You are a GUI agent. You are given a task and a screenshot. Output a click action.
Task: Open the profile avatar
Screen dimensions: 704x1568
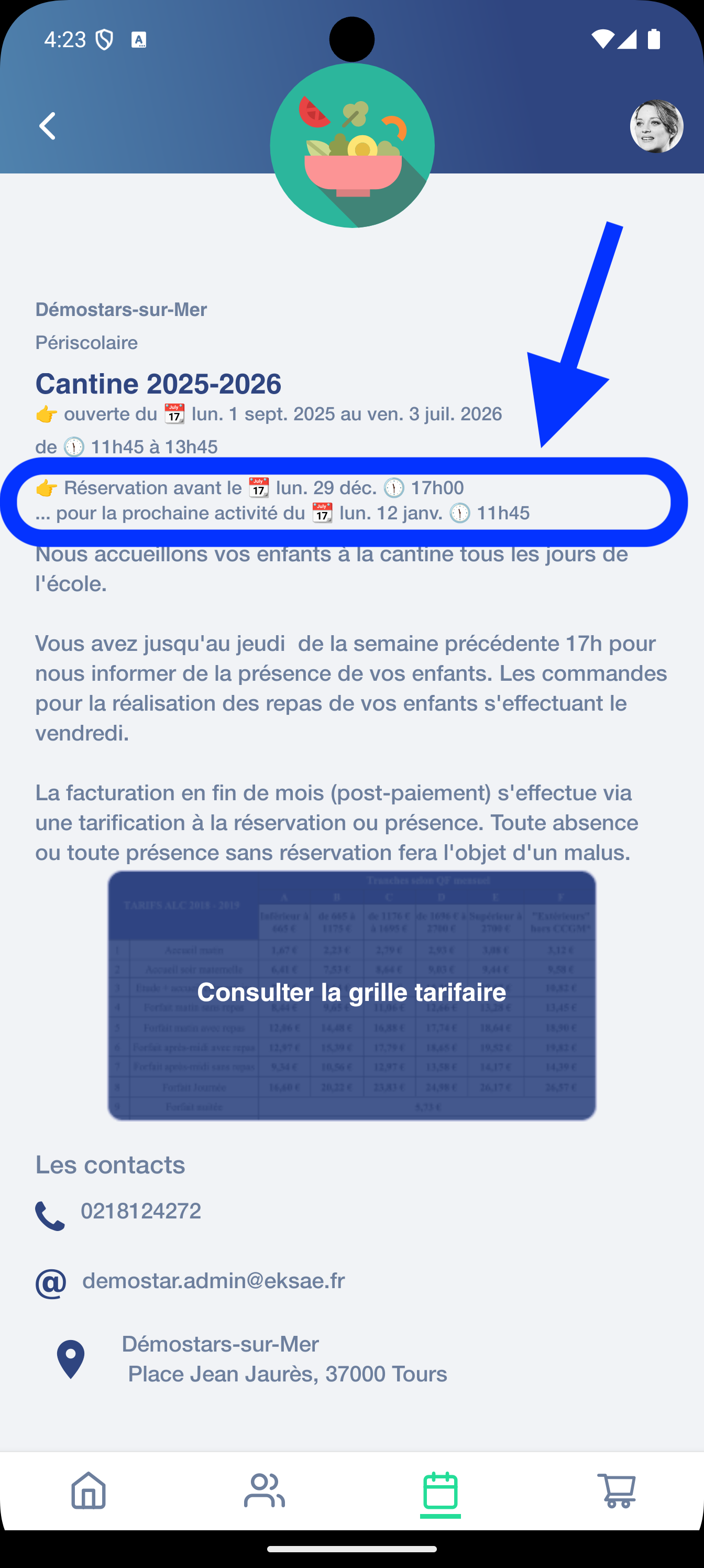coord(656,126)
